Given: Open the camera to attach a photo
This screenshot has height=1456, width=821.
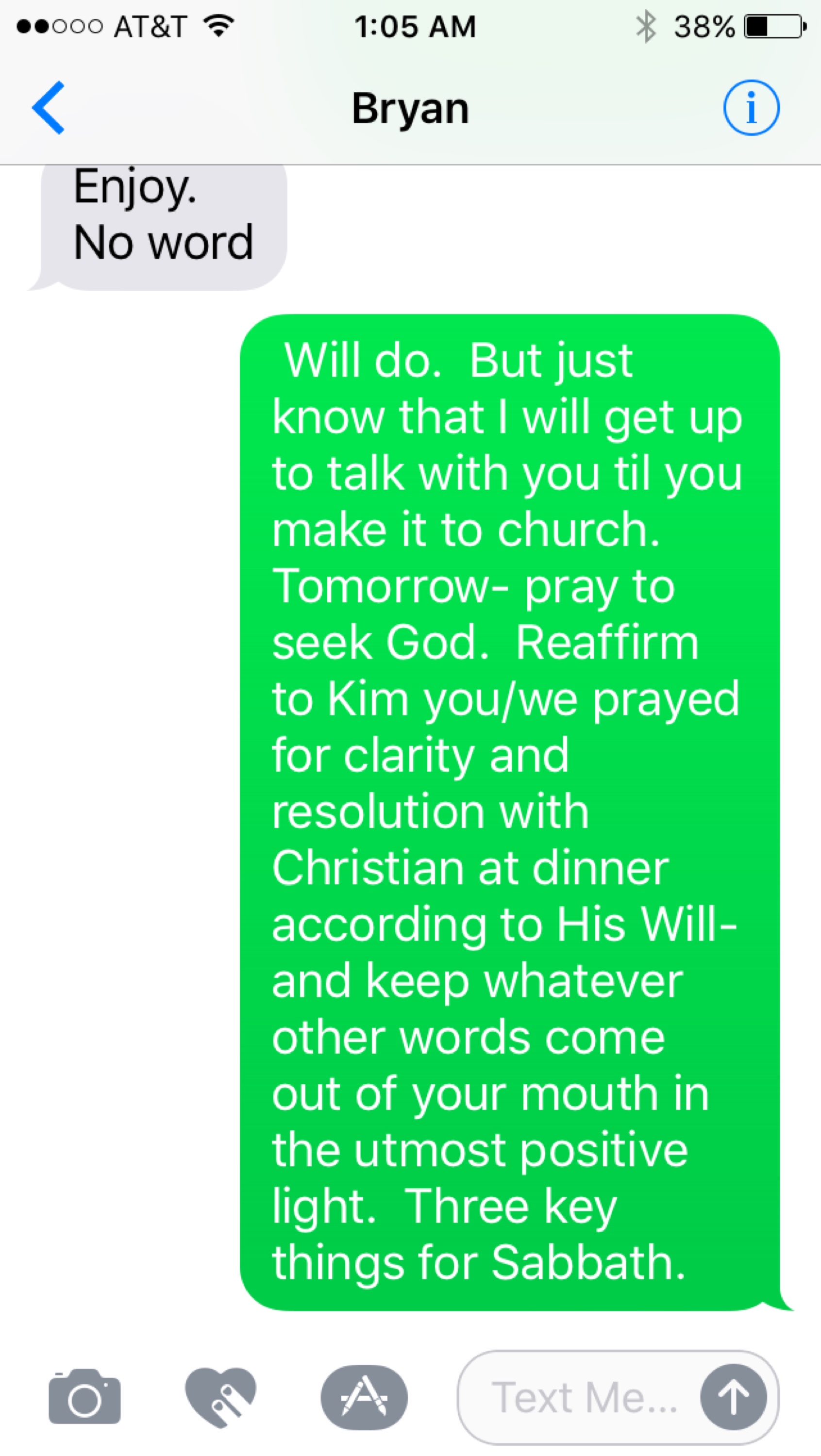Looking at the screenshot, I should coord(85,1397).
